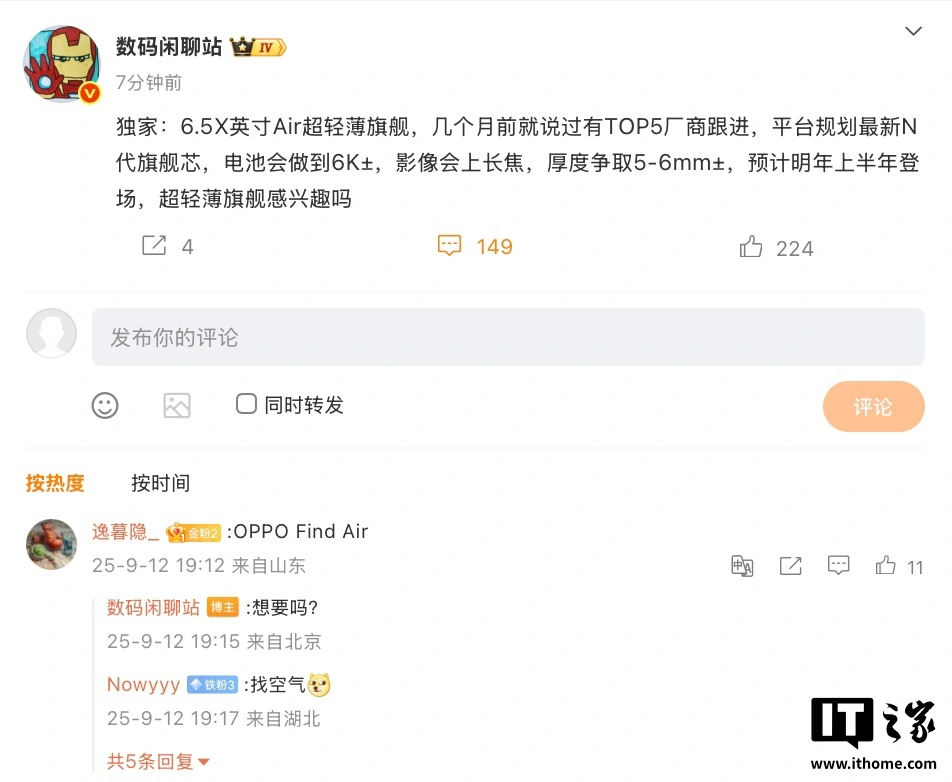Share 逸暮隐_'s comment

point(790,566)
